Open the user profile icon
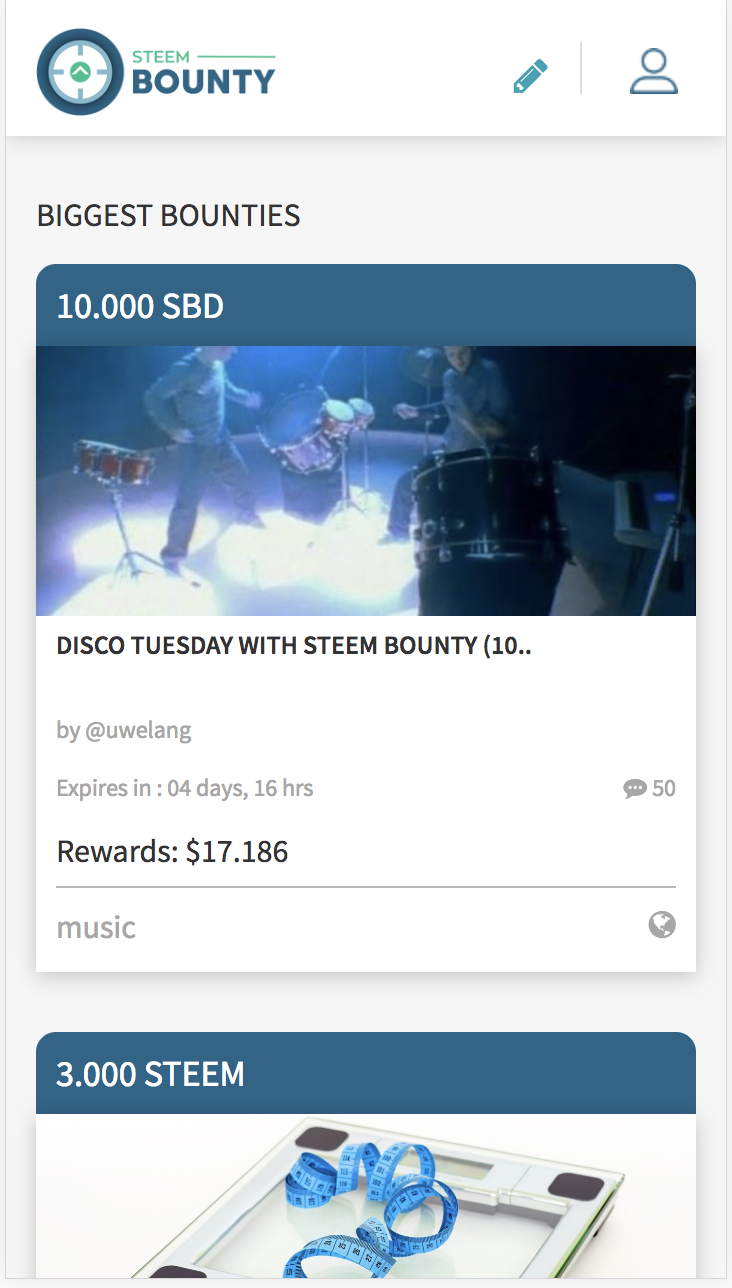 (653, 72)
